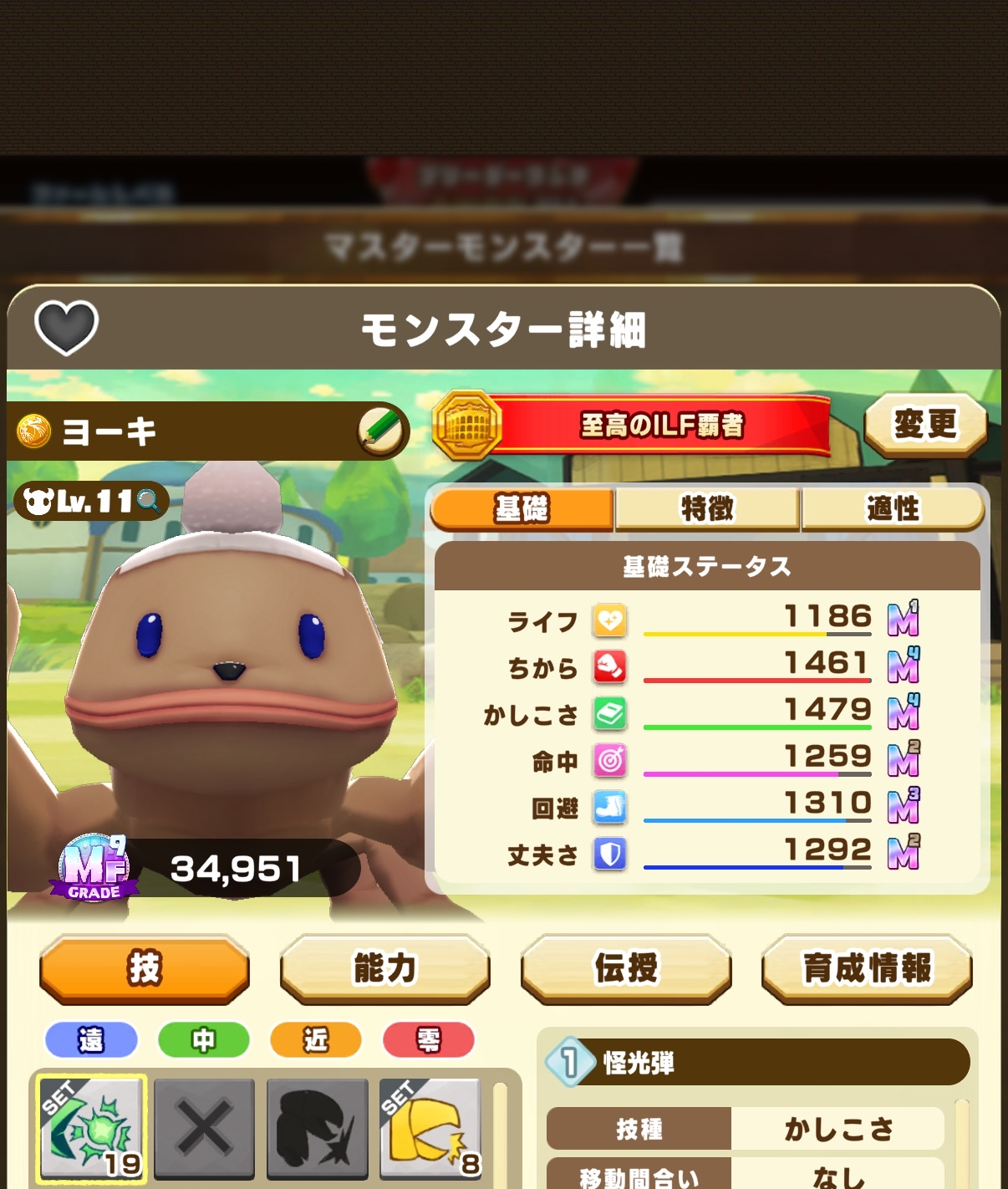Switch to the 特徴 tab
This screenshot has width=1008, height=1189.
(707, 508)
